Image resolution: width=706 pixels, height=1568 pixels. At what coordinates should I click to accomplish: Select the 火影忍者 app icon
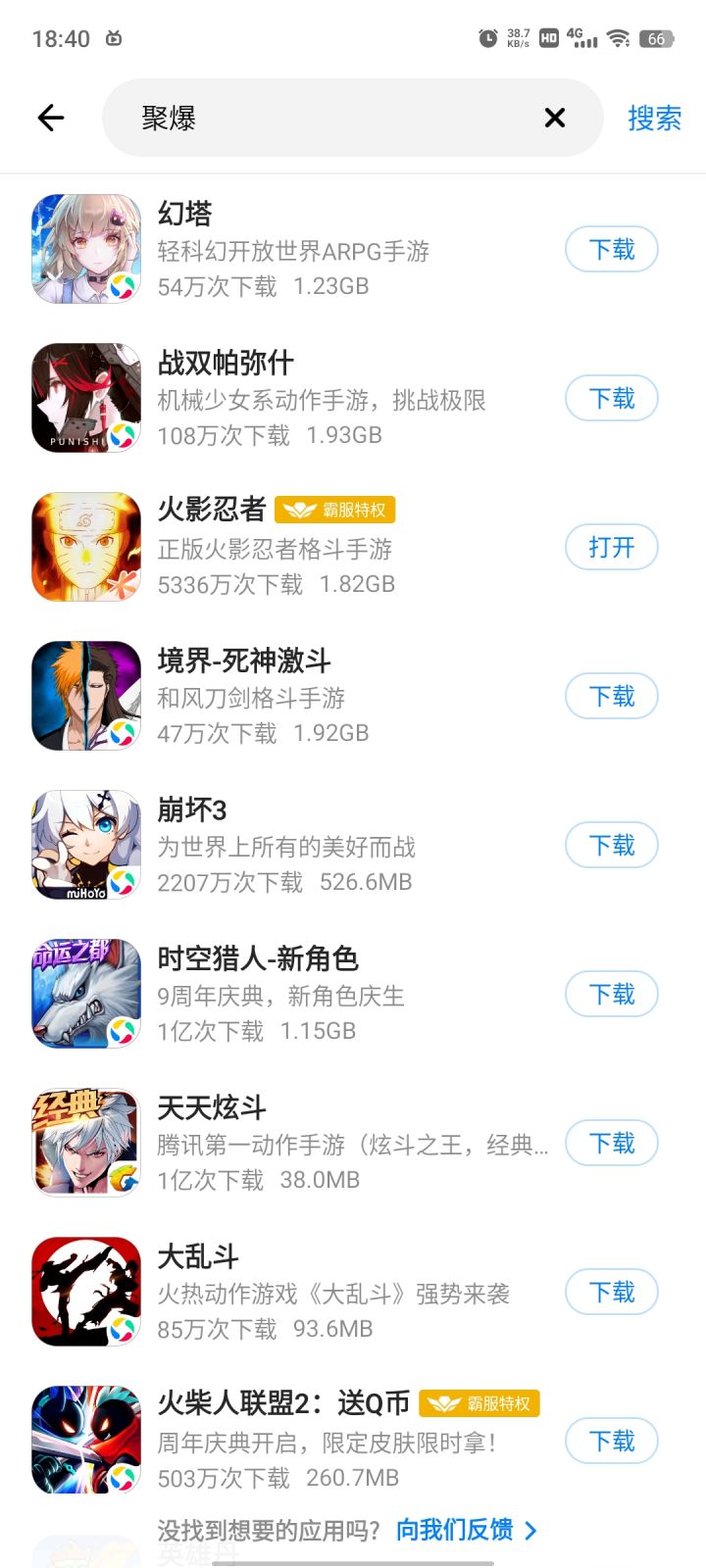tap(85, 546)
